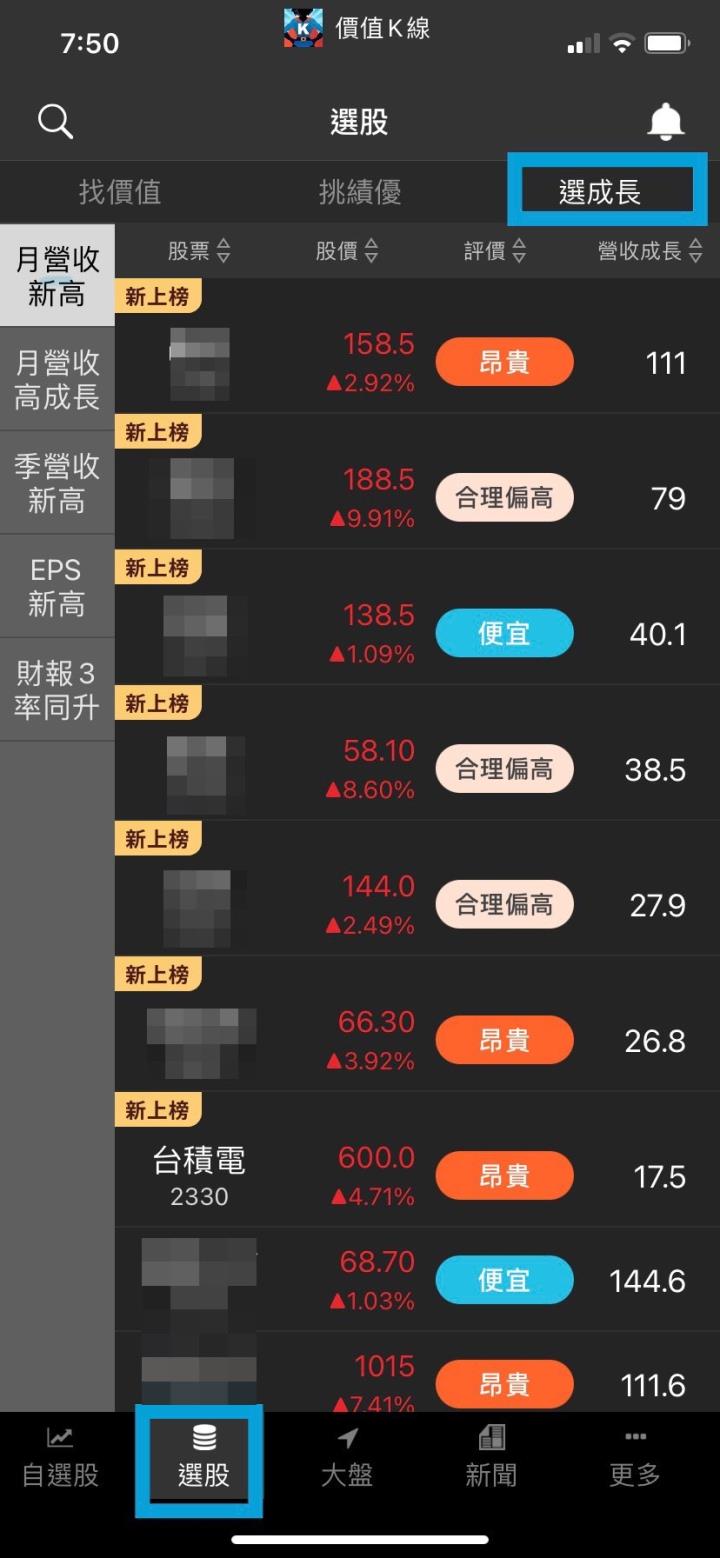Switch to the 找價值 tab

[120, 192]
